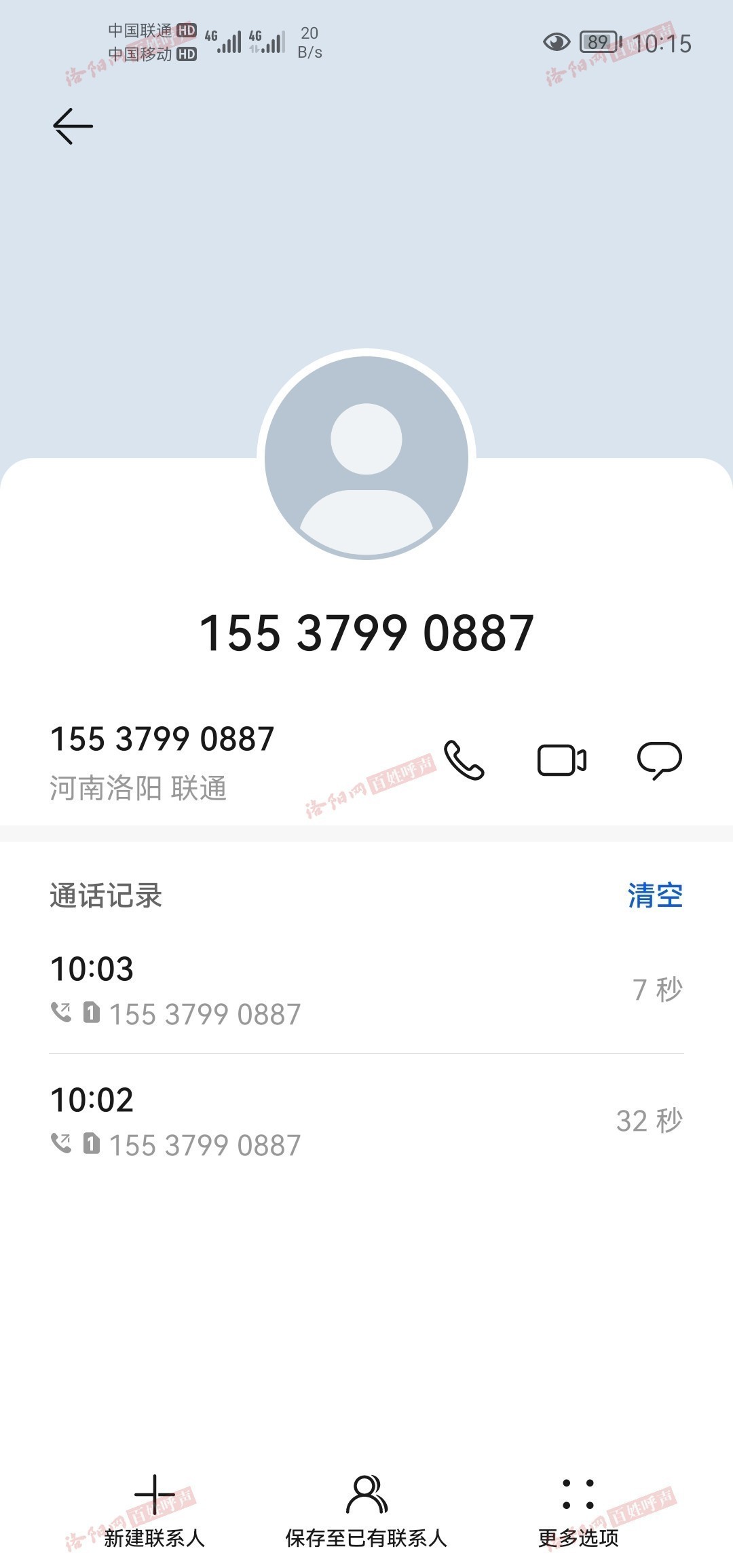
Task: Clear call history with 清空
Action: coord(655,895)
